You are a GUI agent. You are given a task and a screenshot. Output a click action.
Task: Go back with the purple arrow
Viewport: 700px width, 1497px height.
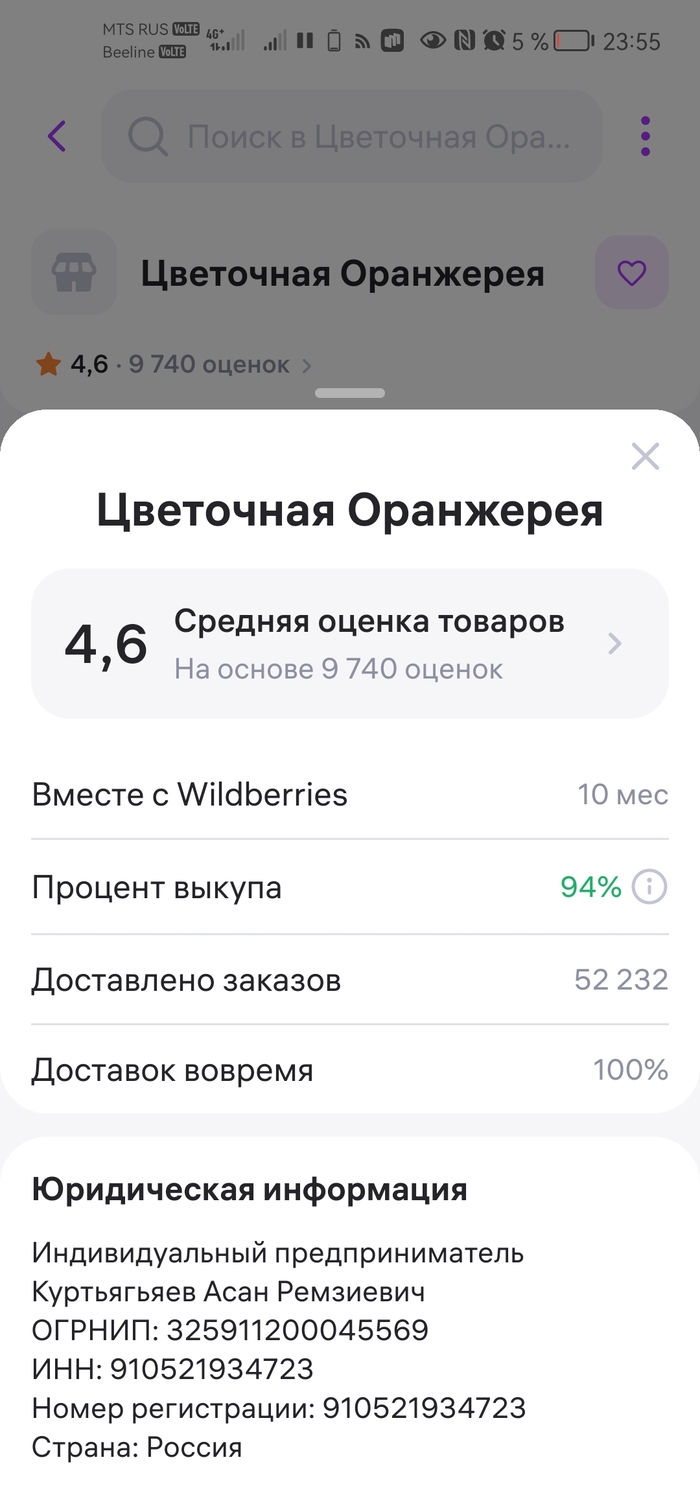[x=57, y=136]
